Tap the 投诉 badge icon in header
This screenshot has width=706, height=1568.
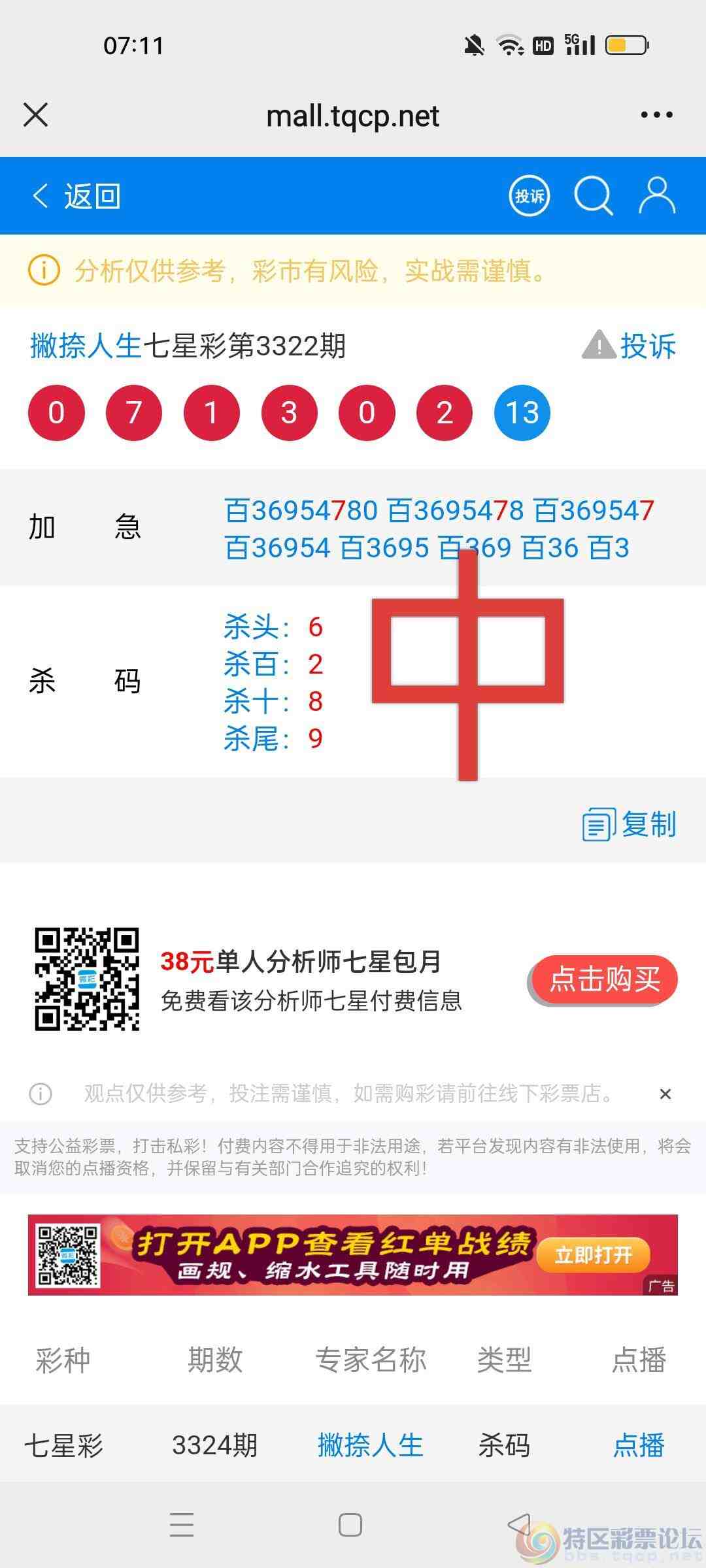[529, 195]
